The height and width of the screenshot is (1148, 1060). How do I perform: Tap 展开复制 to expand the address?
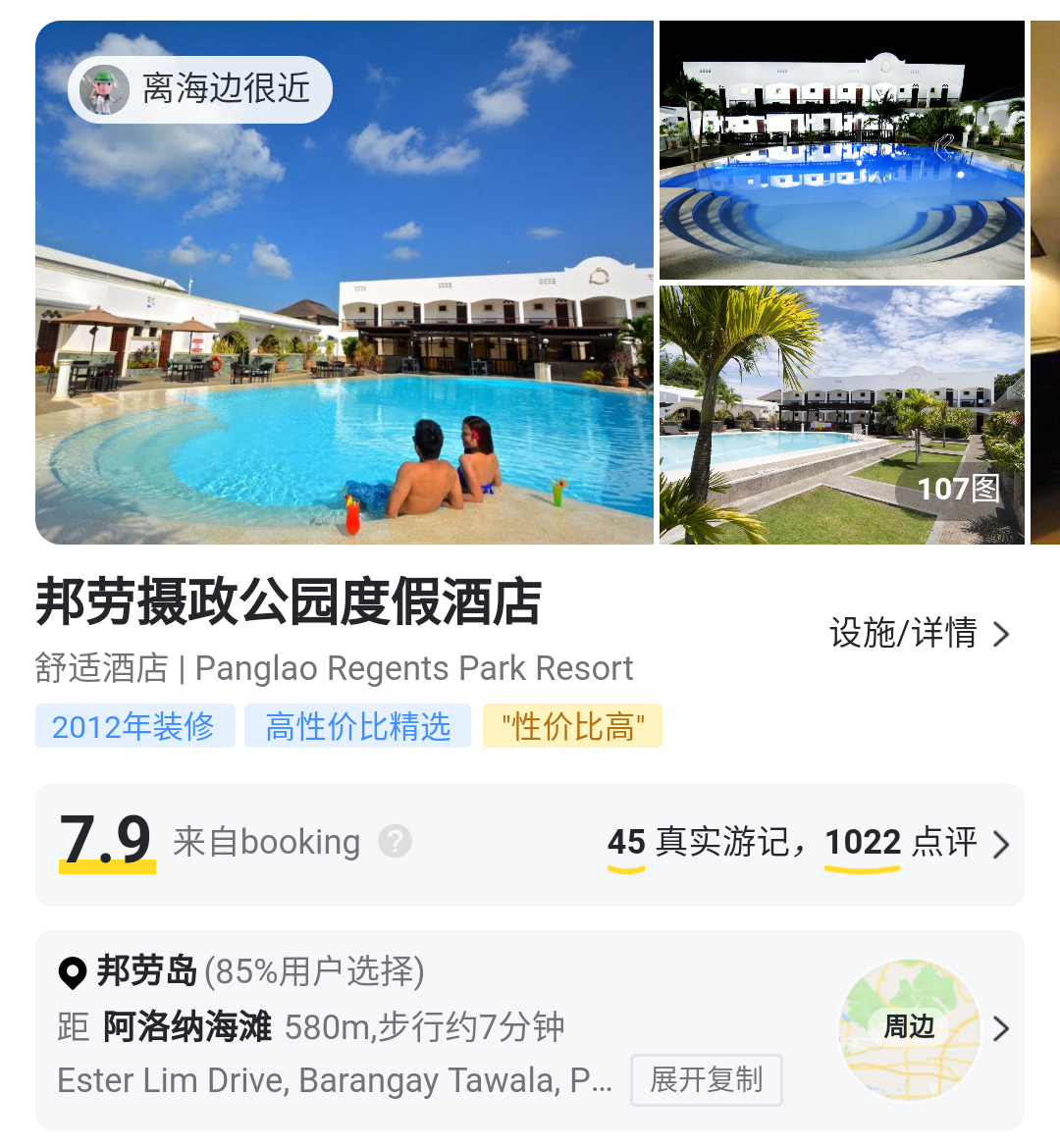pos(706,1079)
